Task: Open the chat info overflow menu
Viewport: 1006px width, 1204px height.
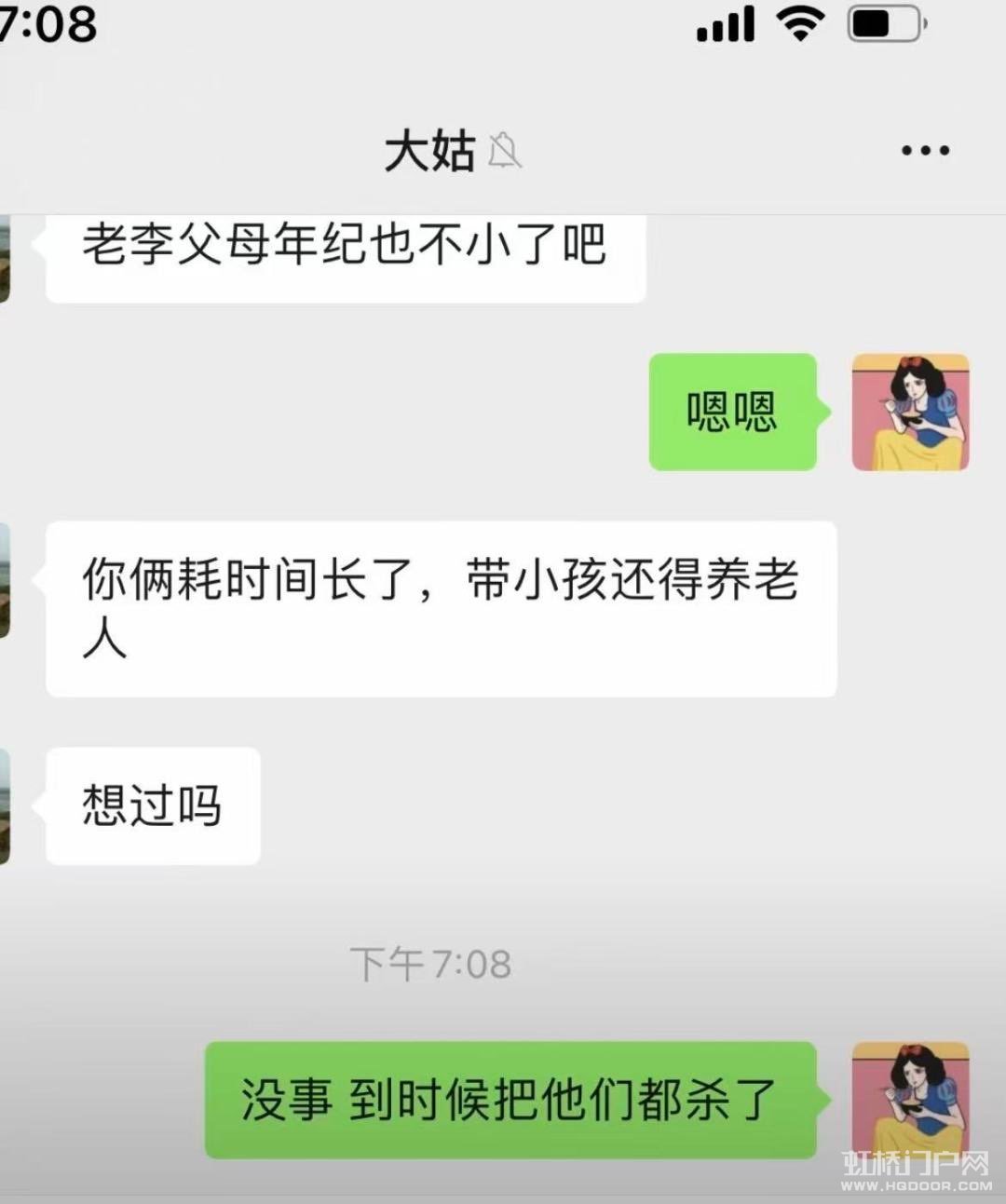Action: 925,151
